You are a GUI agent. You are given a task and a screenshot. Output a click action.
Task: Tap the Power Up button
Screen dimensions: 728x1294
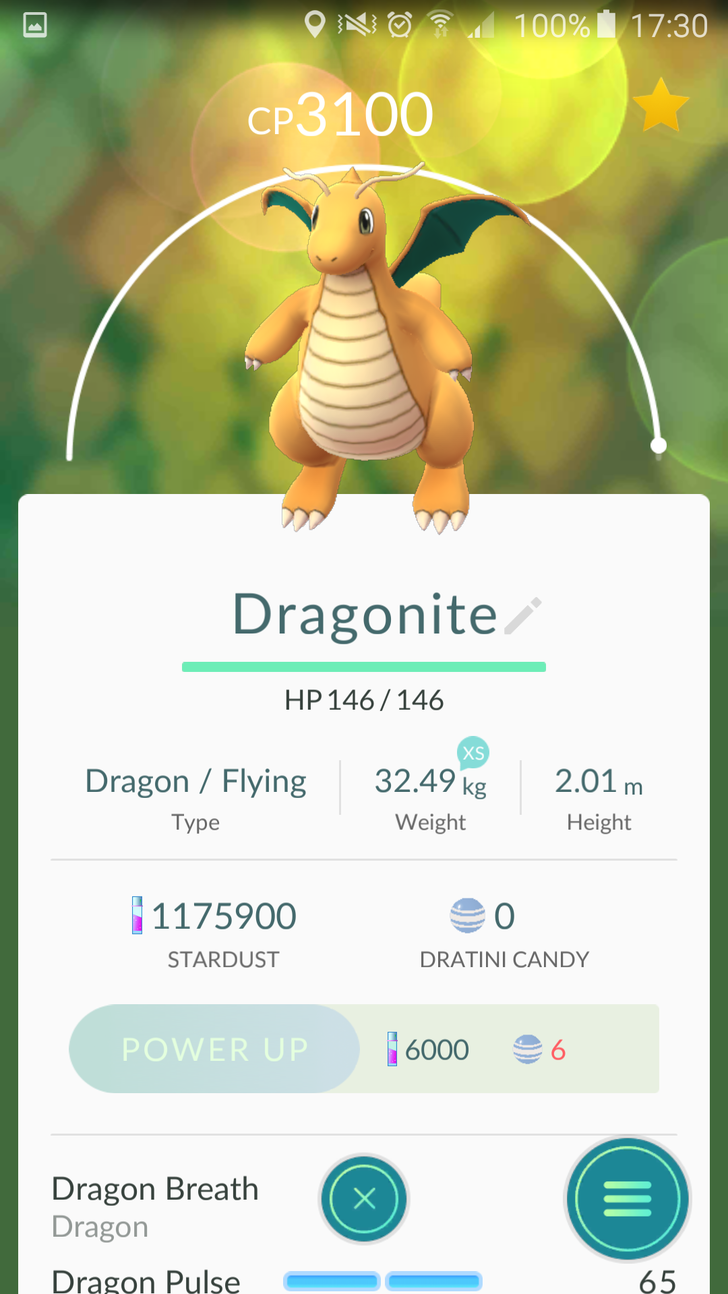(x=214, y=1049)
